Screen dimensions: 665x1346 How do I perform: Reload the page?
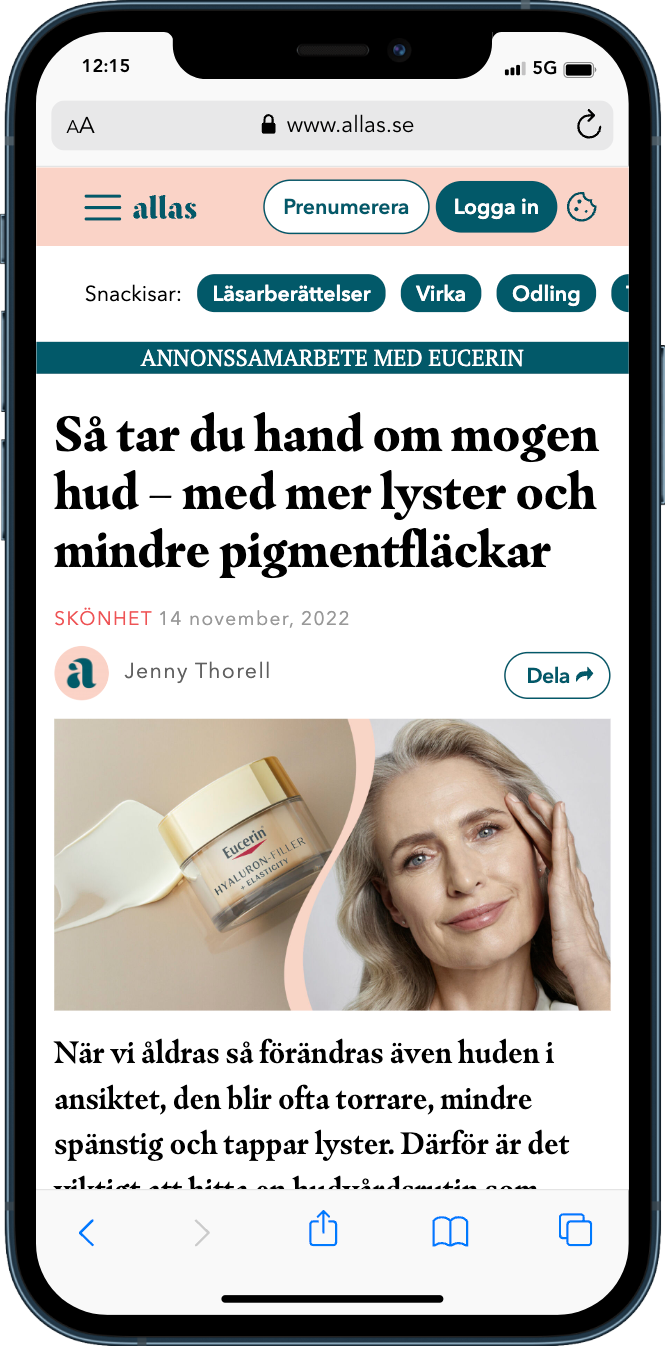tap(588, 125)
